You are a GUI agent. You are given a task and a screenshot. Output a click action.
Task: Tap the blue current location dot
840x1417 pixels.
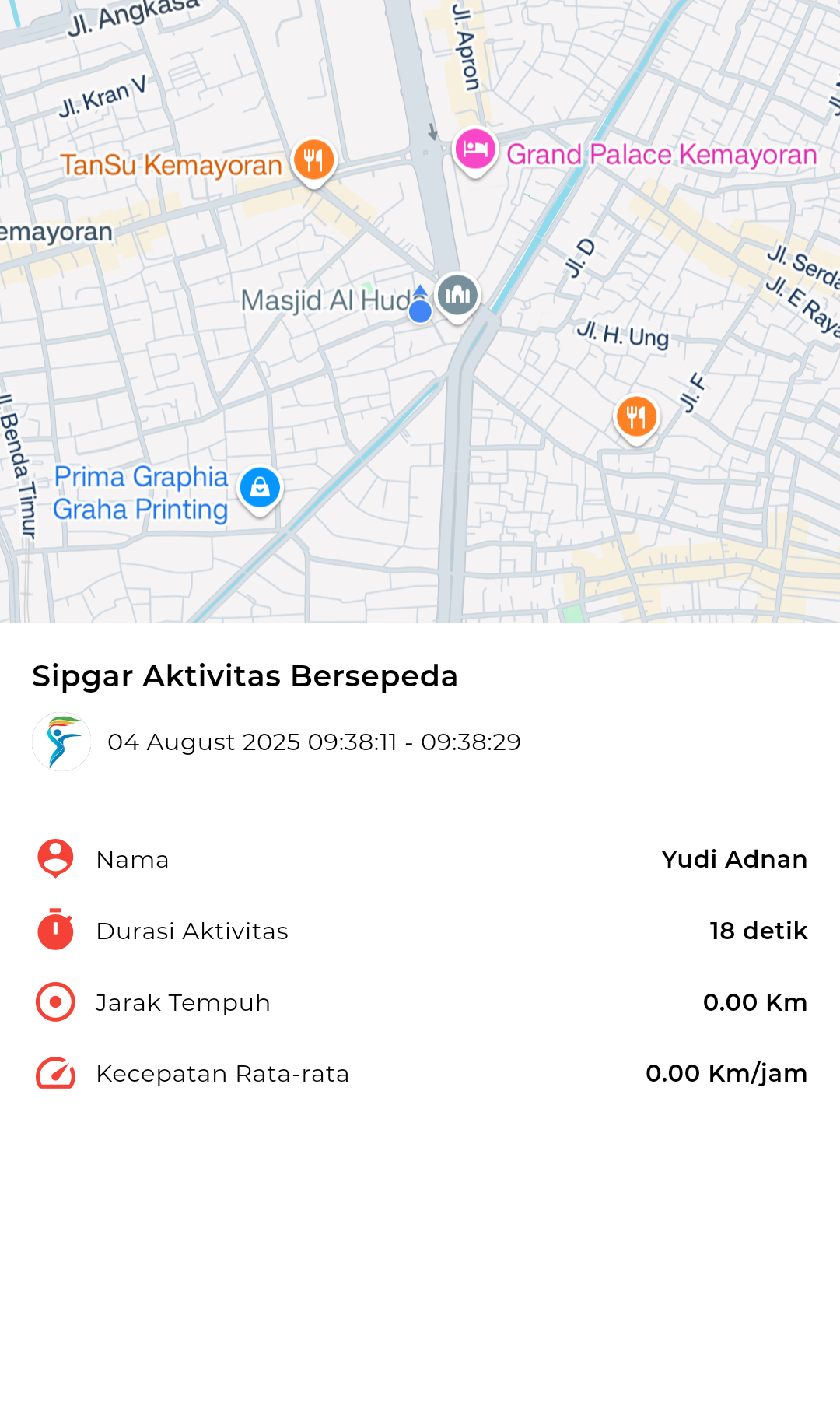coord(420,311)
